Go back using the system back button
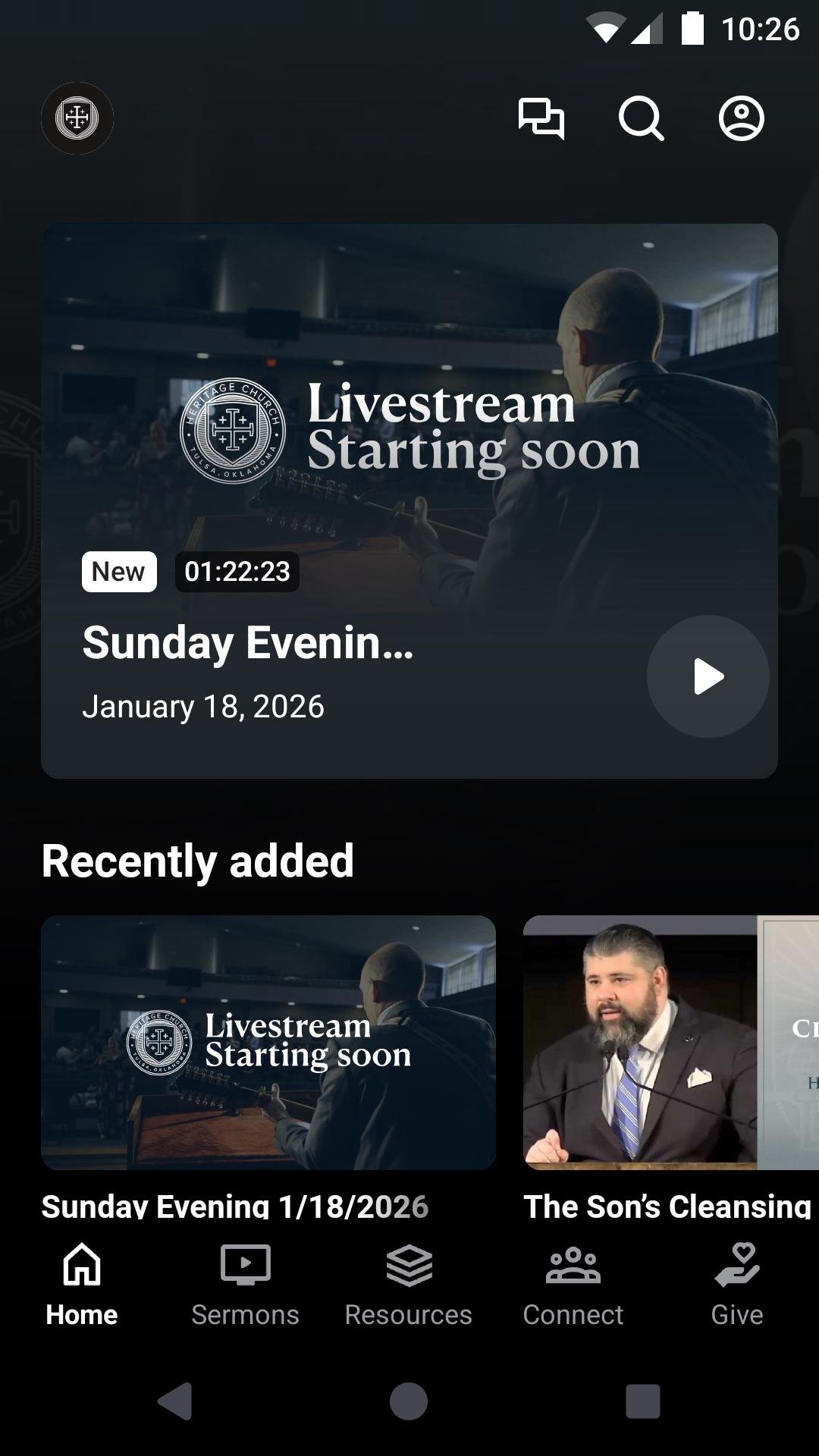The height and width of the screenshot is (1456, 819). tap(175, 1401)
